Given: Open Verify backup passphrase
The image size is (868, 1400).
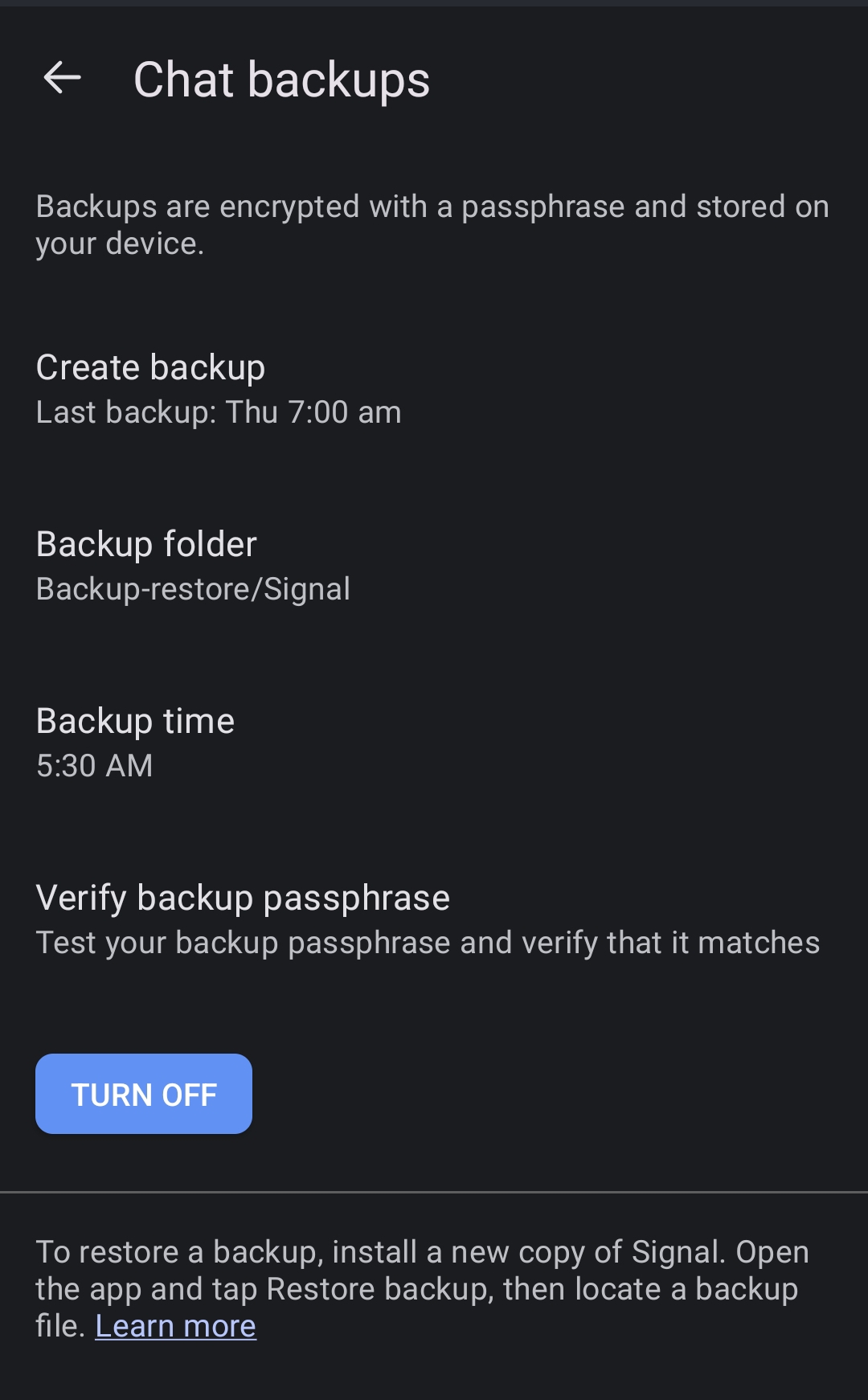Looking at the screenshot, I should [x=434, y=920].
